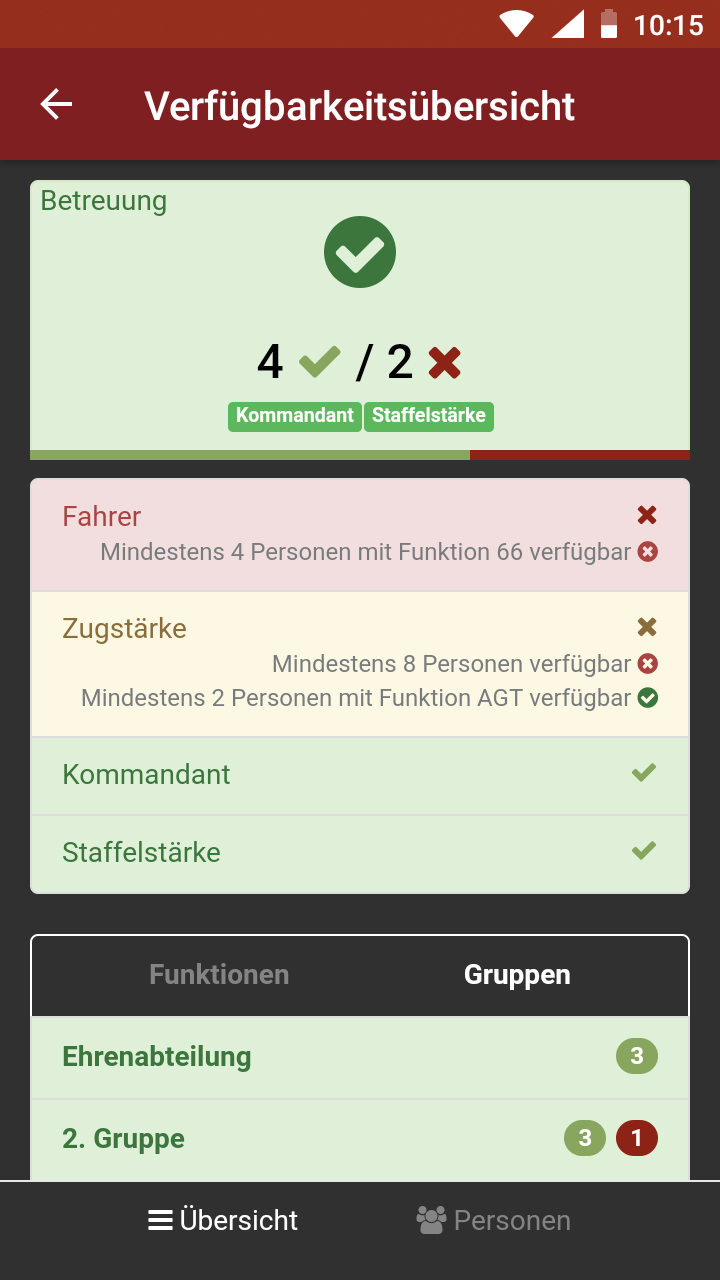Open the Personen tab
This screenshot has height=1280, width=720.
tap(494, 1220)
